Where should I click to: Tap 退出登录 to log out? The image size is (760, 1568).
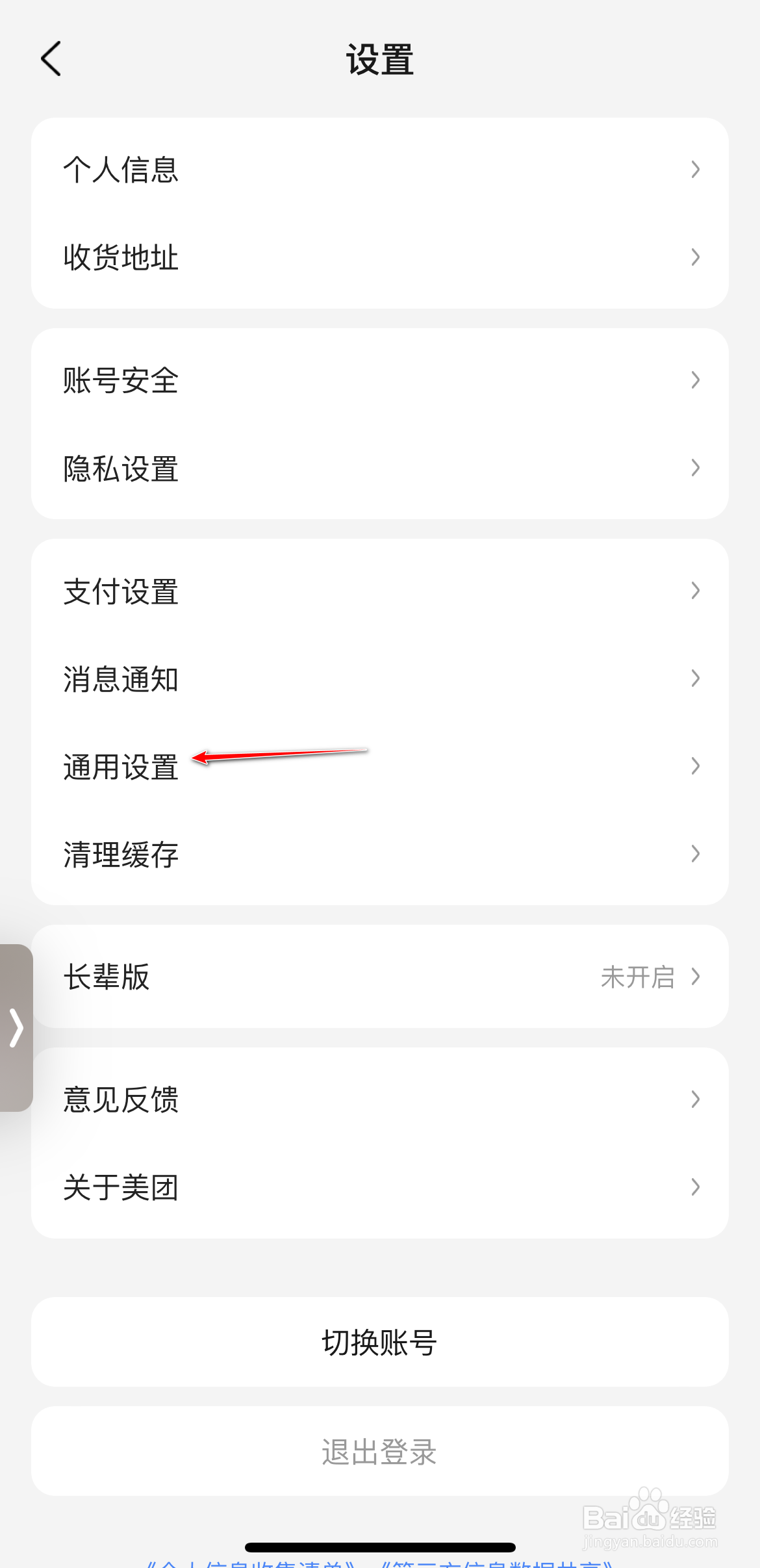click(x=379, y=1453)
